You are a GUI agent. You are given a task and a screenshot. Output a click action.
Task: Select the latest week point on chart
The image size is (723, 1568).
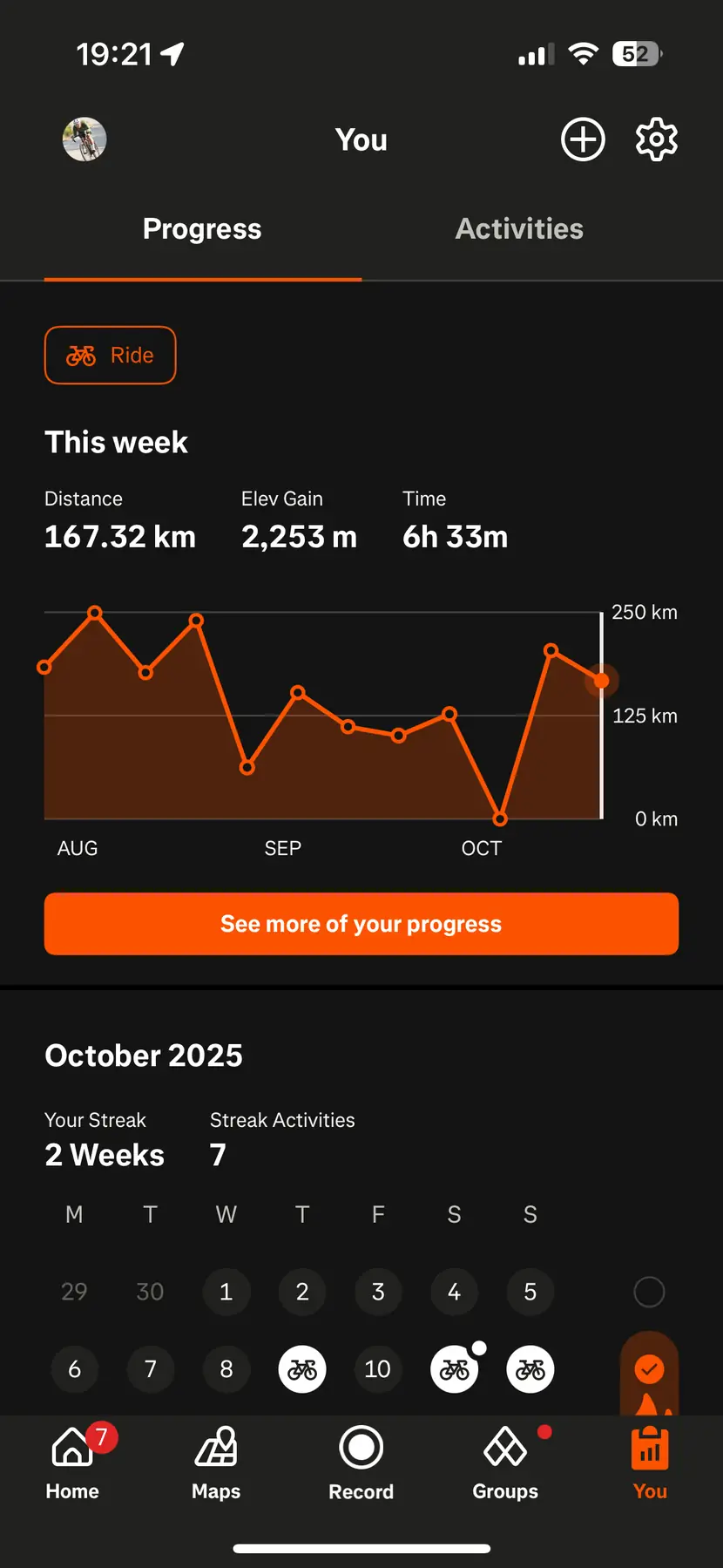pos(601,680)
